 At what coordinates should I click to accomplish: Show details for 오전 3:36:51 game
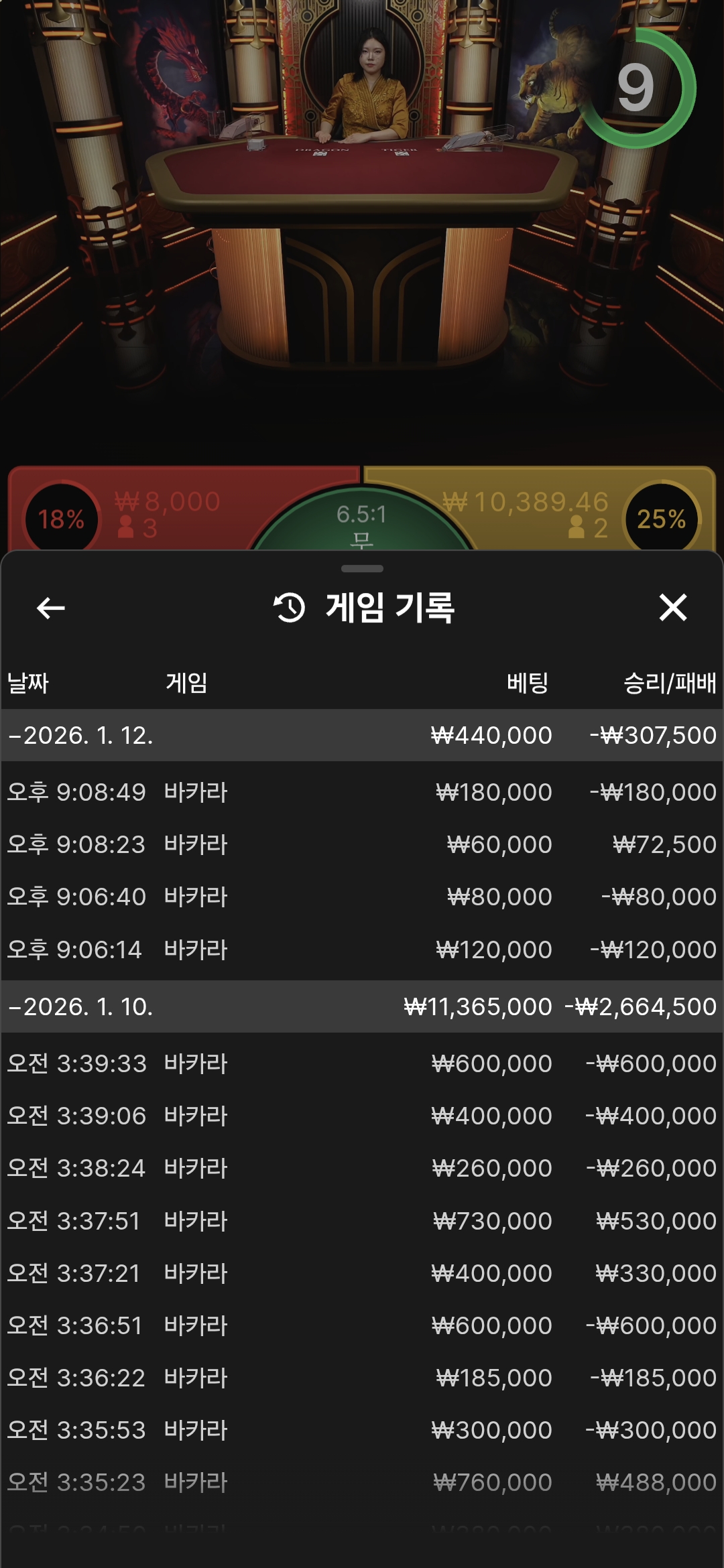coord(362,1325)
